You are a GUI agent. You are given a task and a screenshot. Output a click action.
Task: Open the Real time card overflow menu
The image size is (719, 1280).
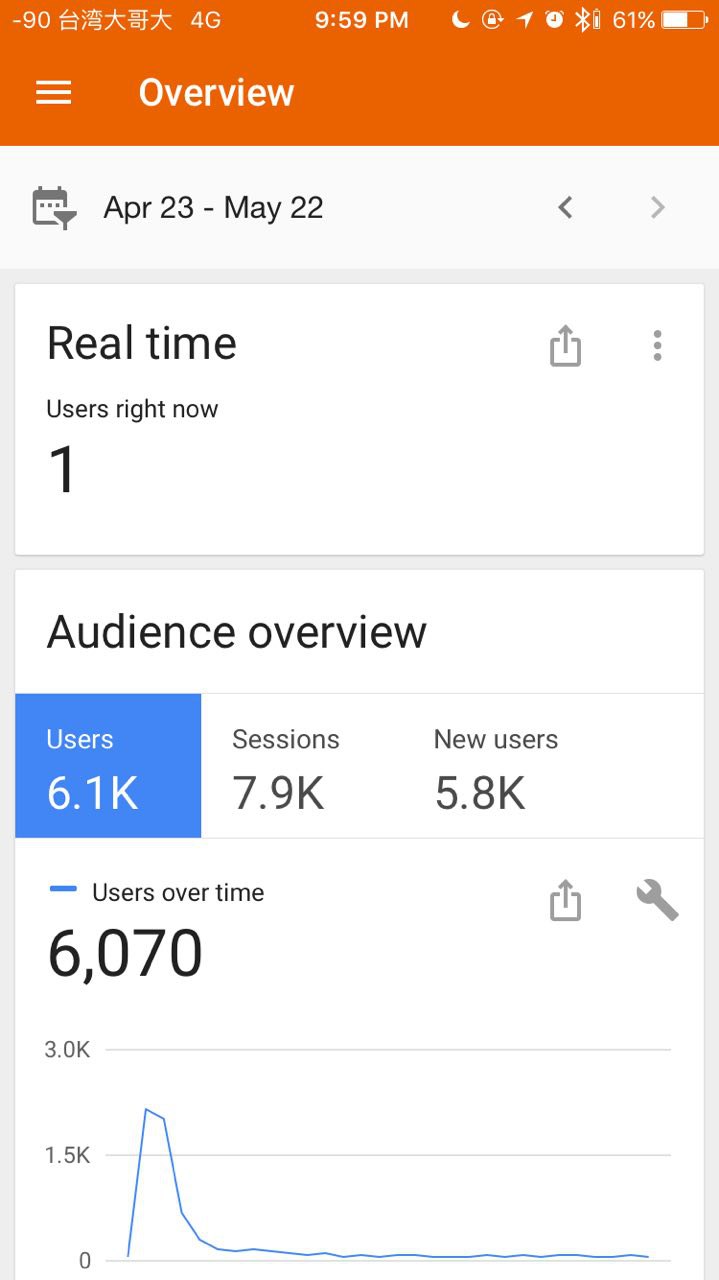pos(657,346)
